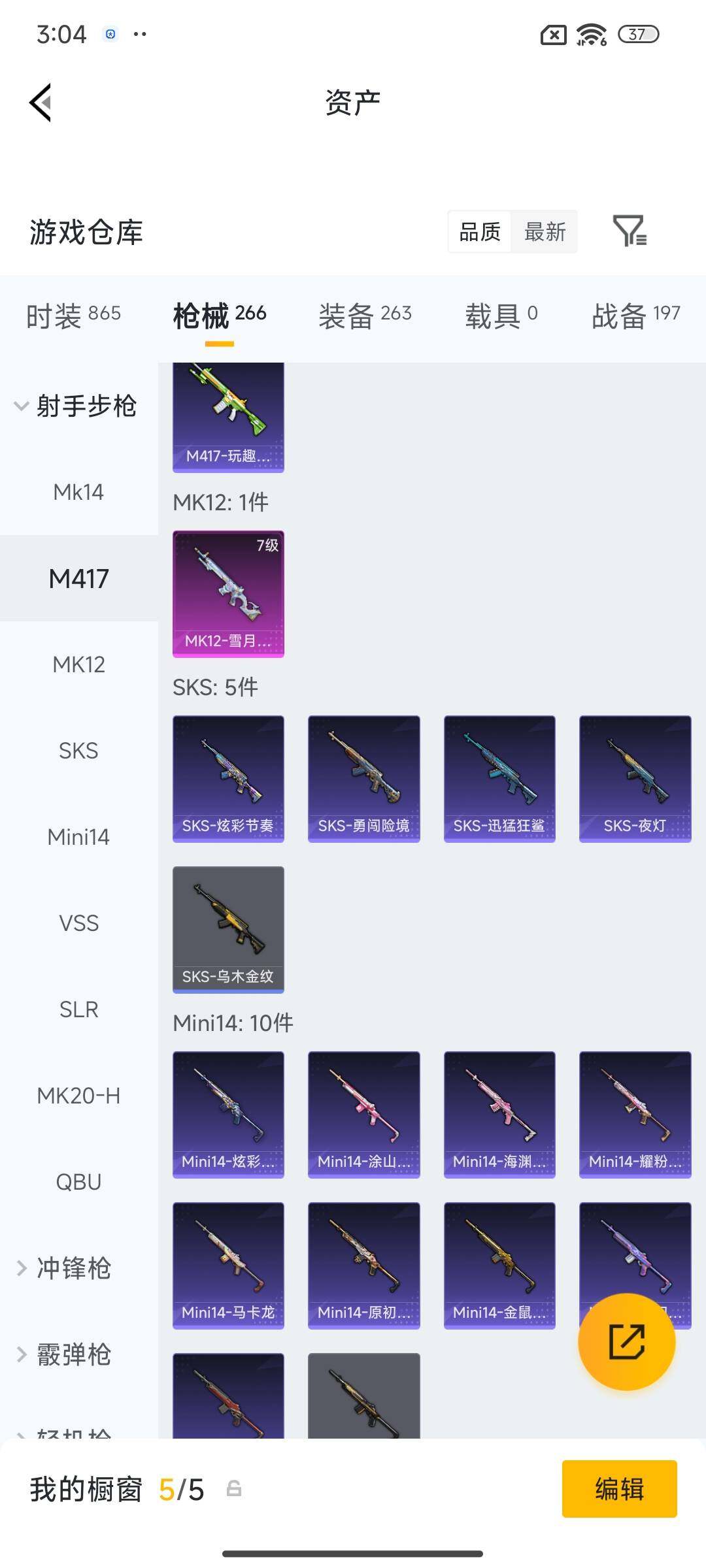Sort by 品质
706x1568 pixels.
[480, 232]
